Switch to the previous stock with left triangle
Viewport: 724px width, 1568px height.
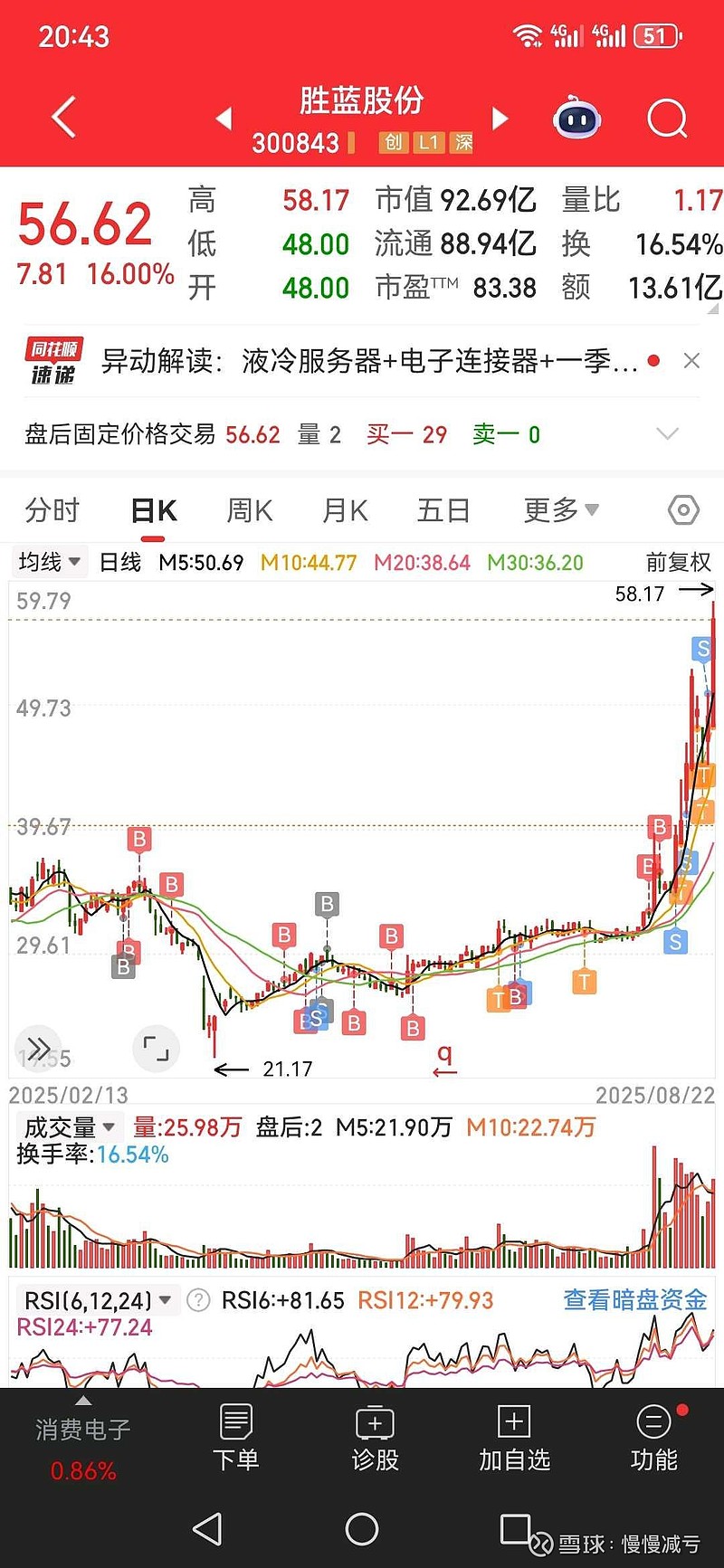coord(224,118)
